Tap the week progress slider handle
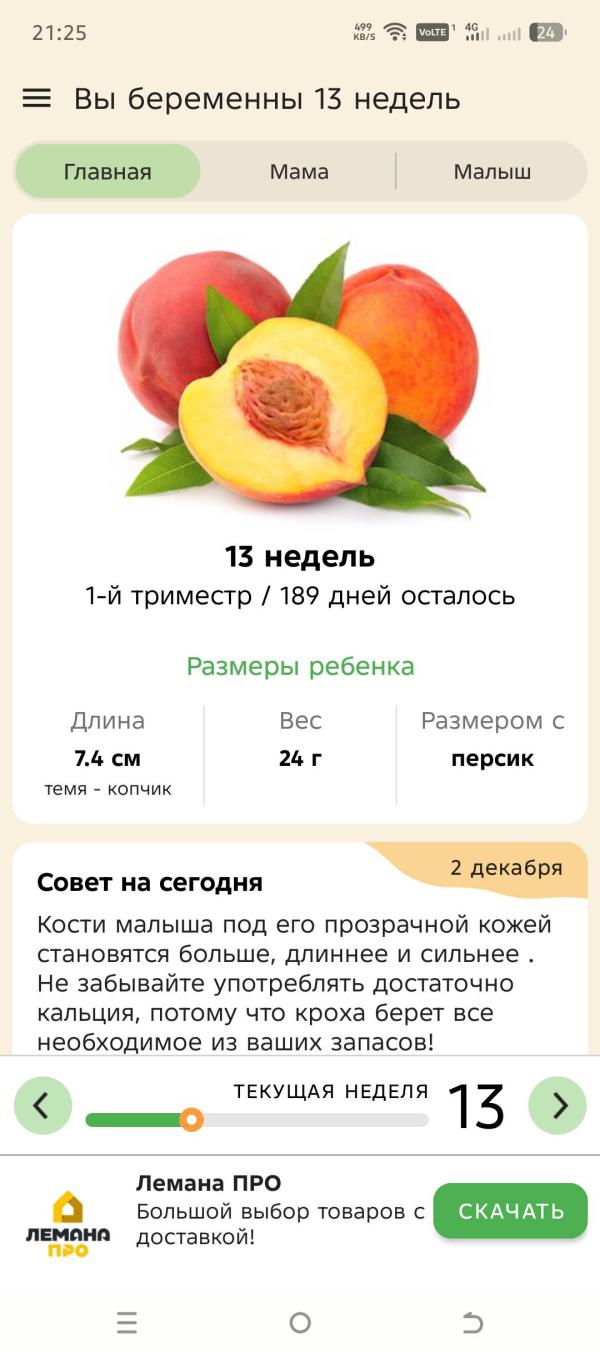The image size is (600, 1352). (192, 1120)
